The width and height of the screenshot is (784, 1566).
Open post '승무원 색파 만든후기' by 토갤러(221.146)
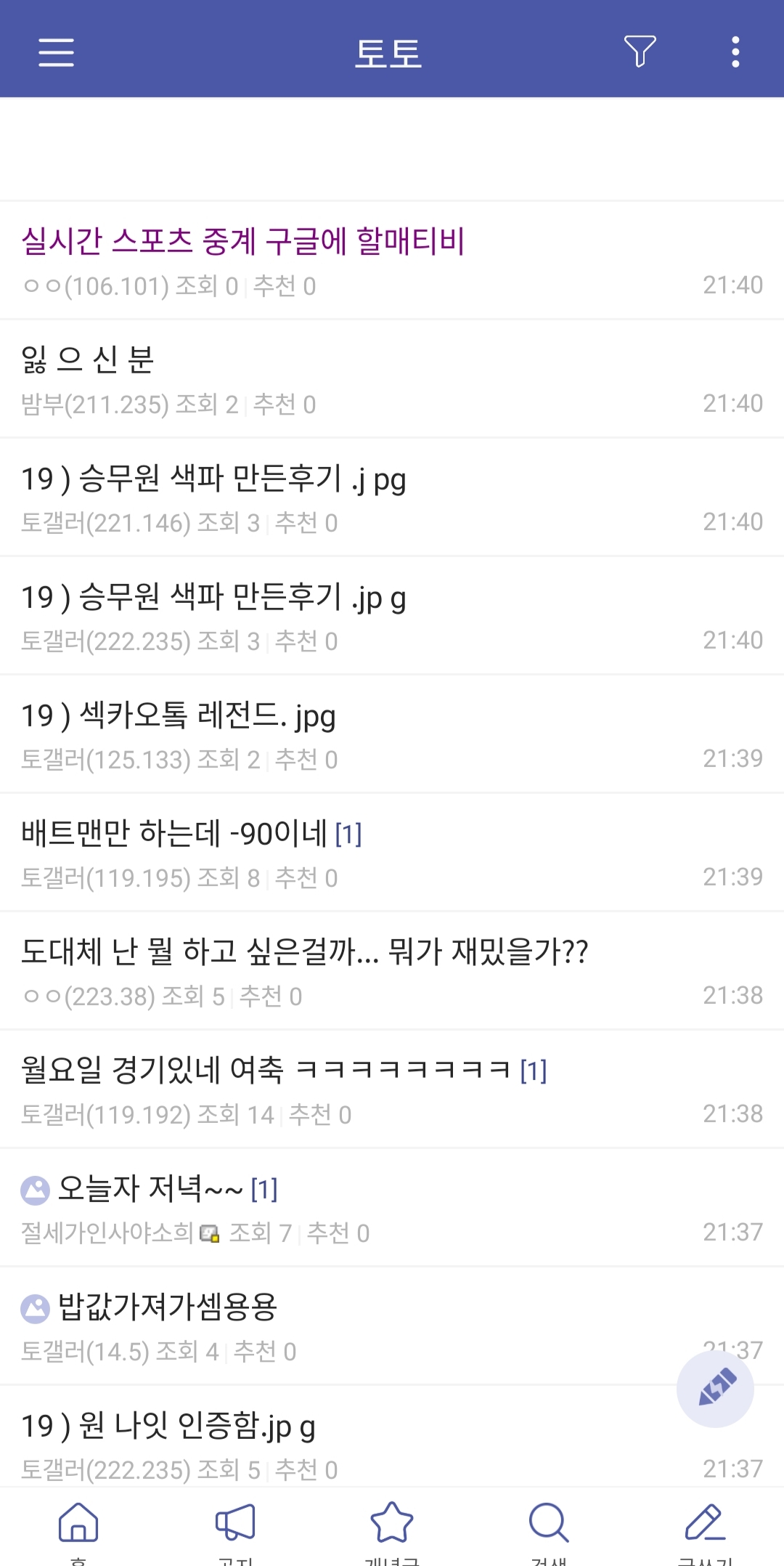pyautogui.click(x=213, y=479)
